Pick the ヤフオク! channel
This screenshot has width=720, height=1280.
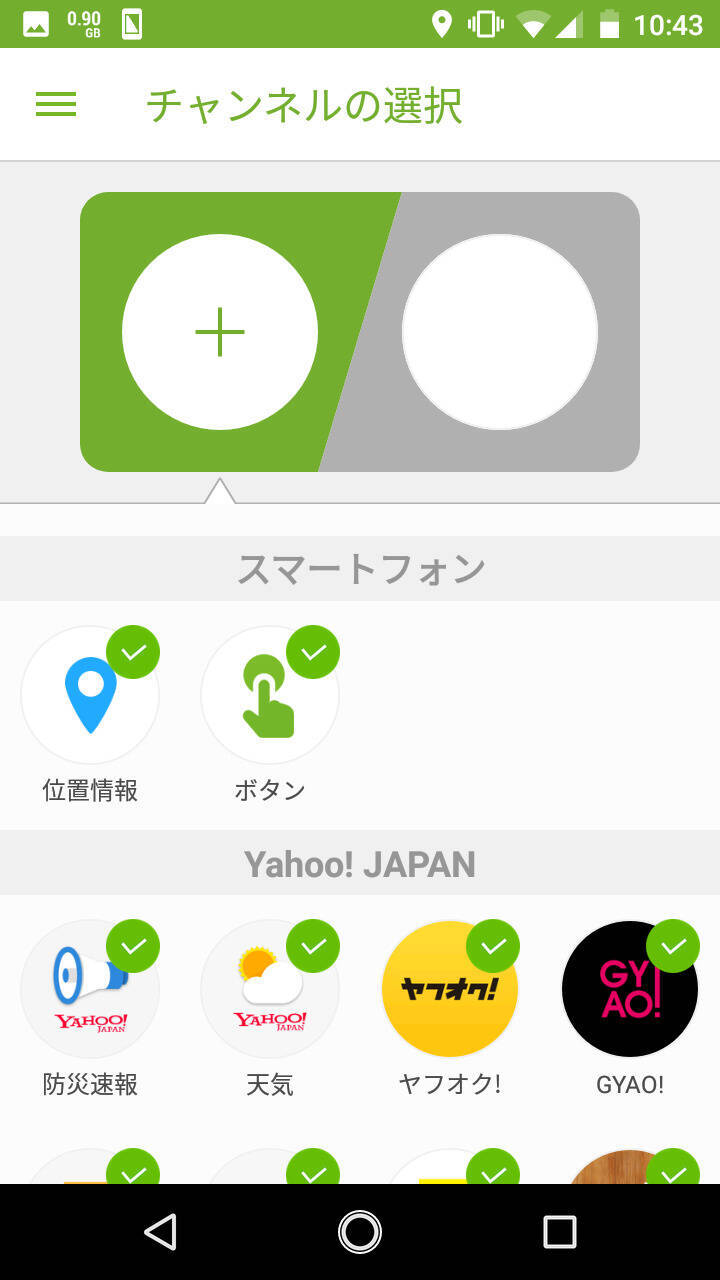(x=450, y=990)
